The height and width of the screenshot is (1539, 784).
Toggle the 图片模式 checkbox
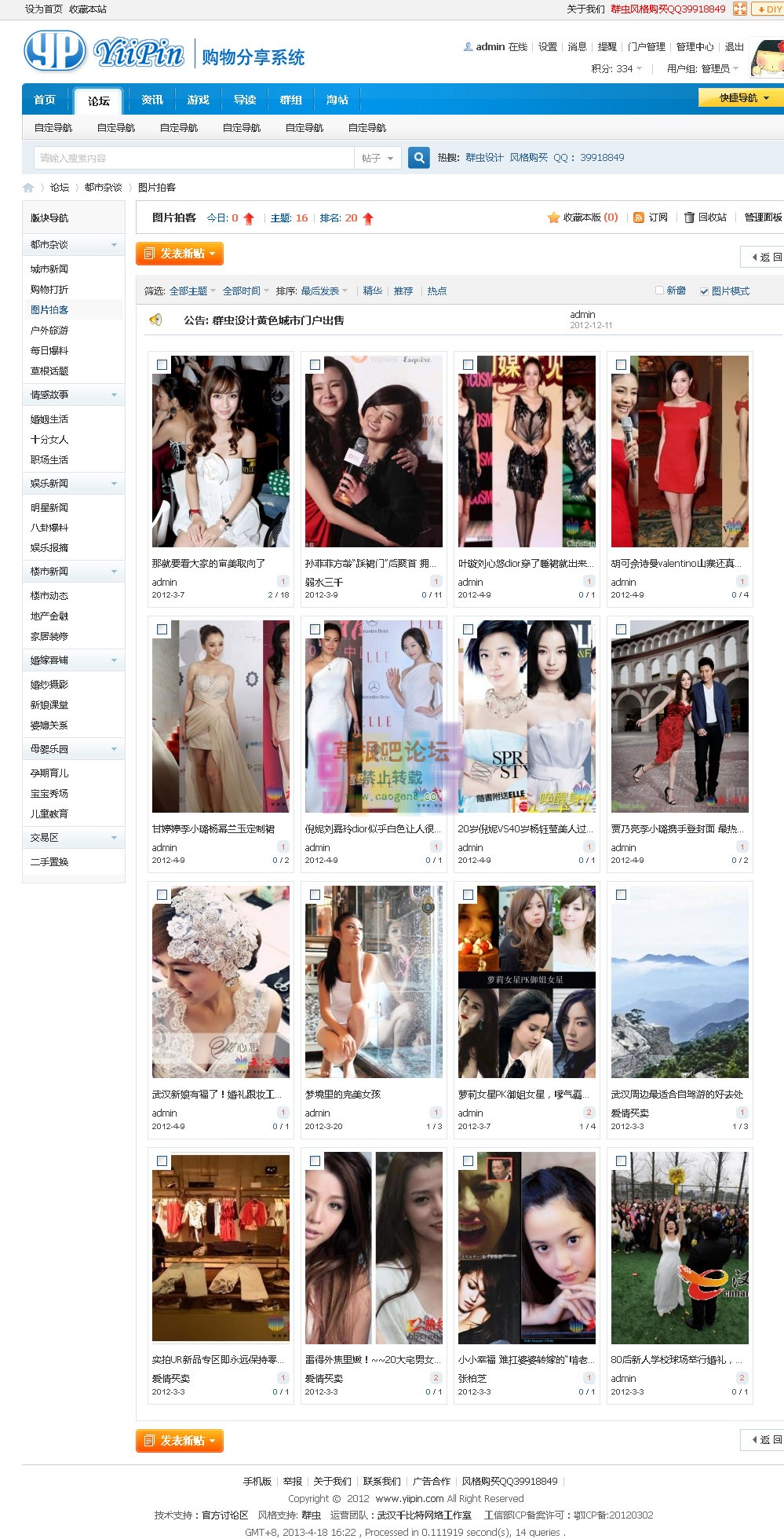pyautogui.click(x=704, y=291)
